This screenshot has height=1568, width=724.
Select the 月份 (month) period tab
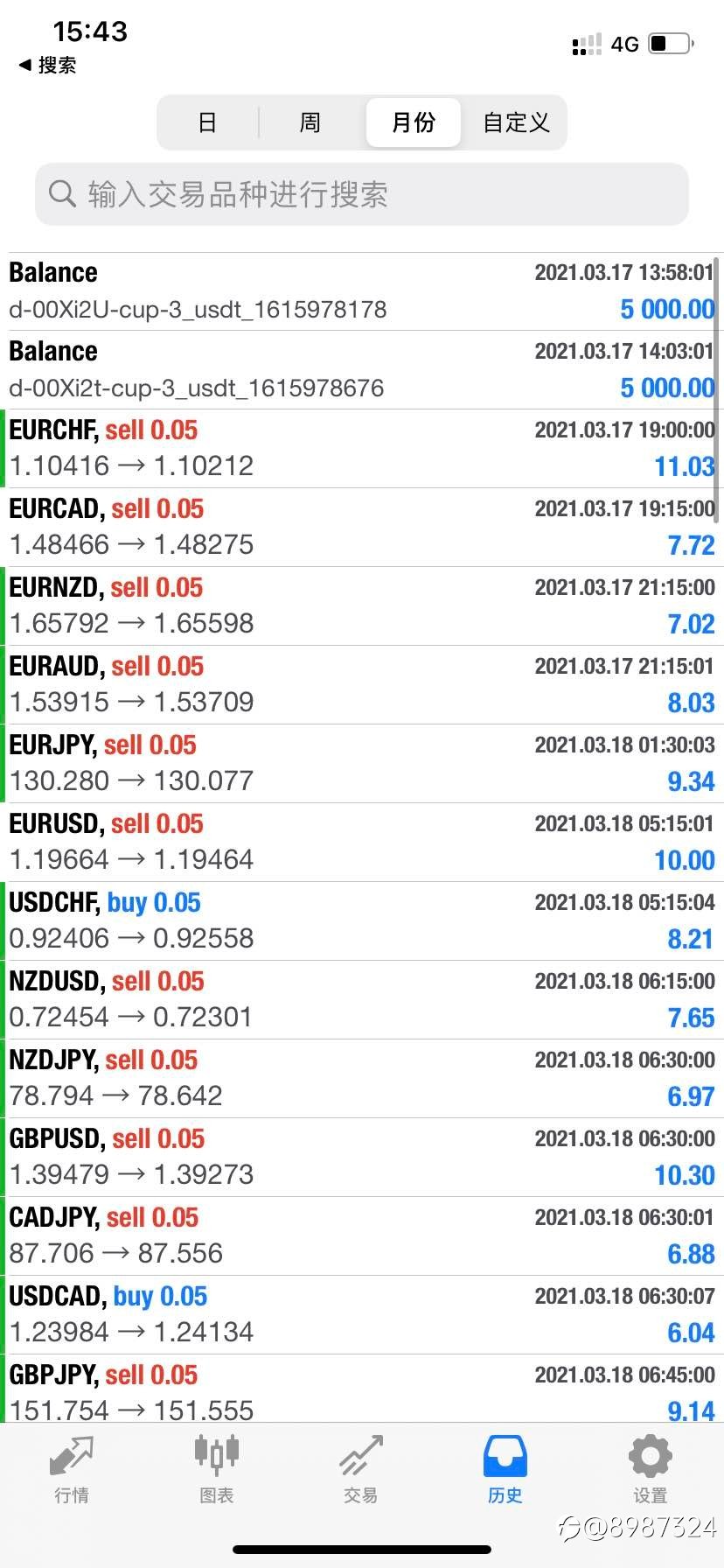pyautogui.click(x=413, y=122)
